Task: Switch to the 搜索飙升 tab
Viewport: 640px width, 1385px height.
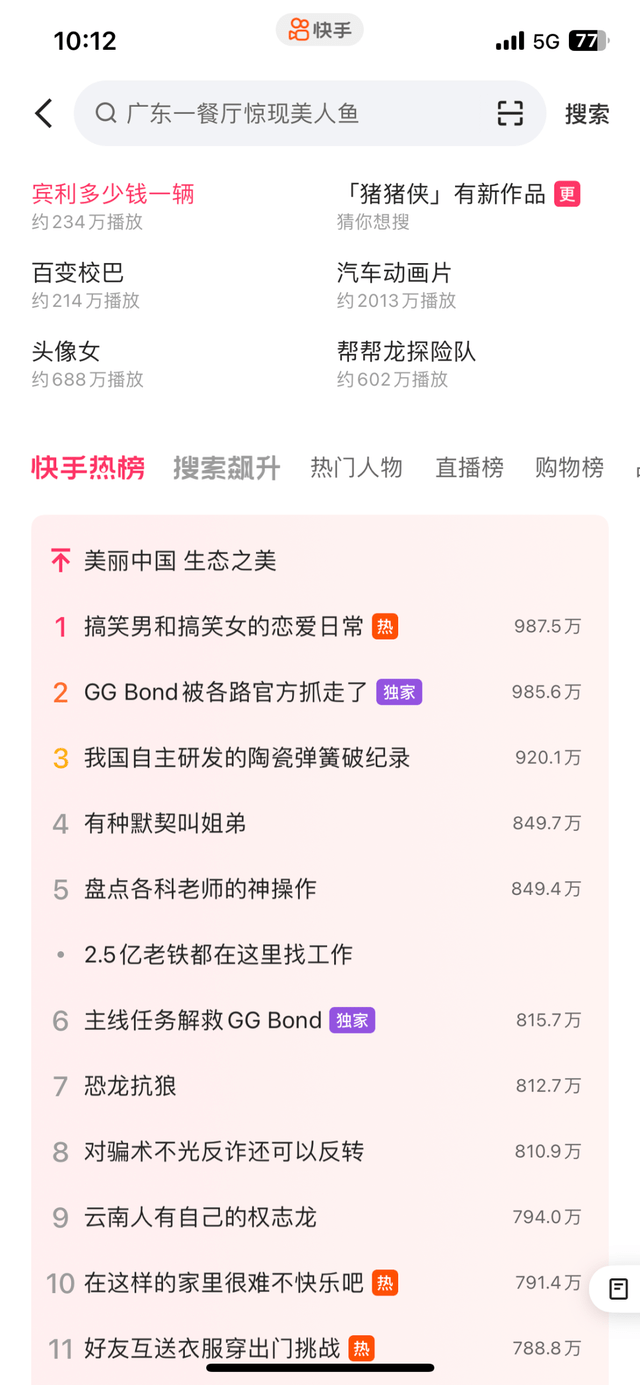Action: coord(226,468)
